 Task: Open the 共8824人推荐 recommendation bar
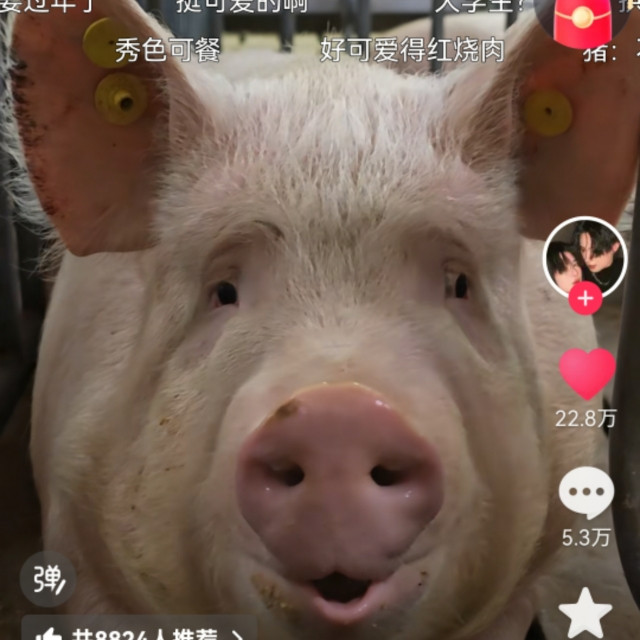coord(140,630)
